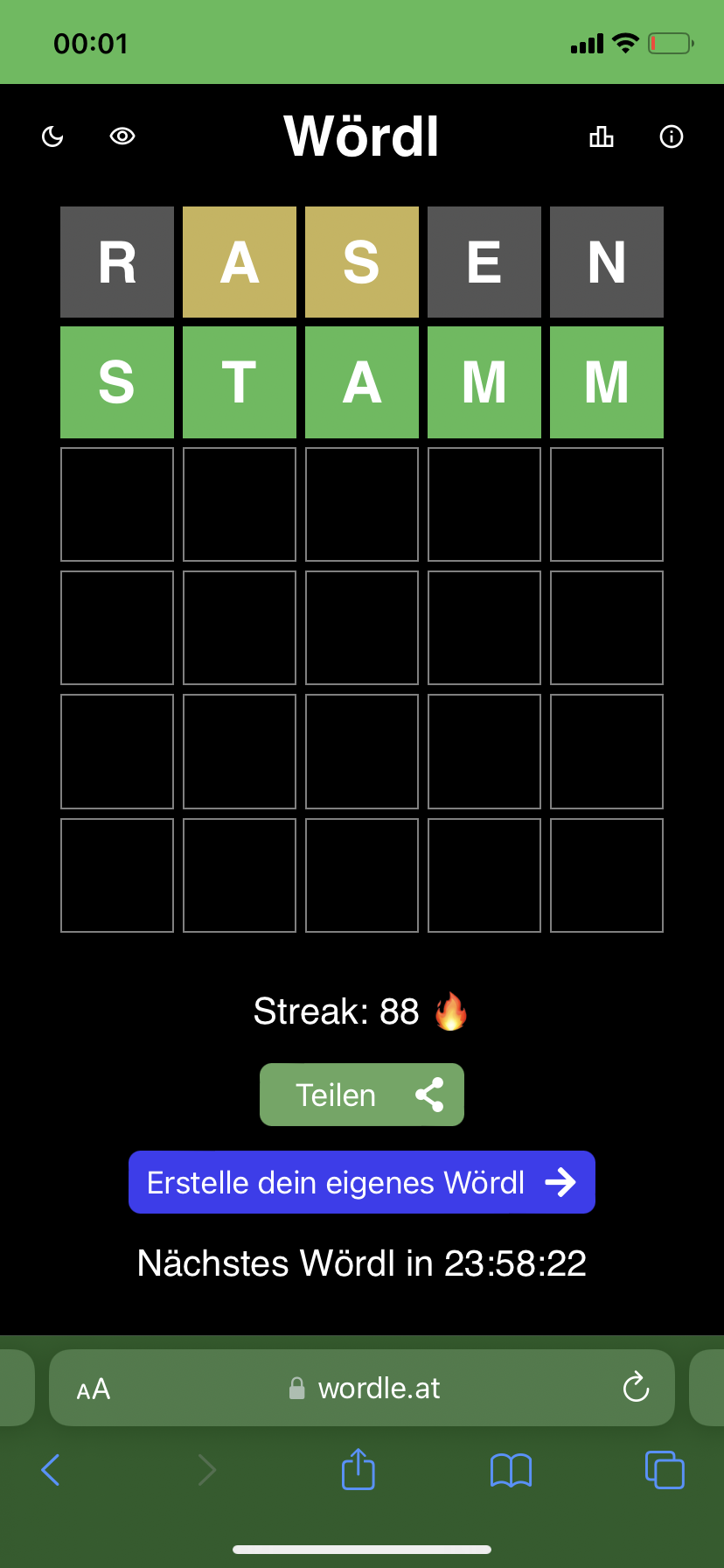Open the statistics chart icon
Screen dimensions: 724x1568
602,136
